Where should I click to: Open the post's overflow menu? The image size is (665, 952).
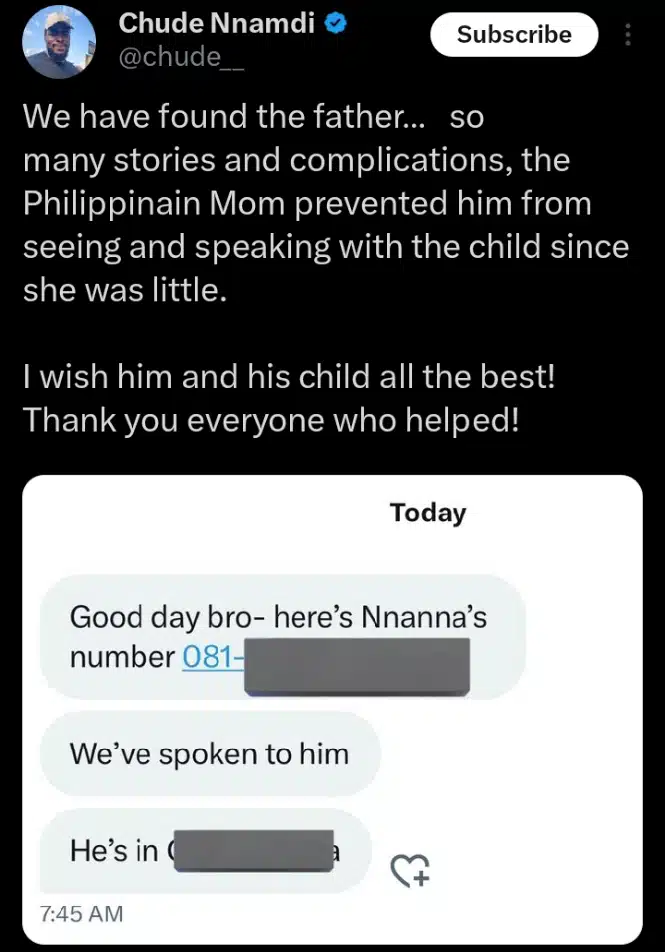(628, 36)
